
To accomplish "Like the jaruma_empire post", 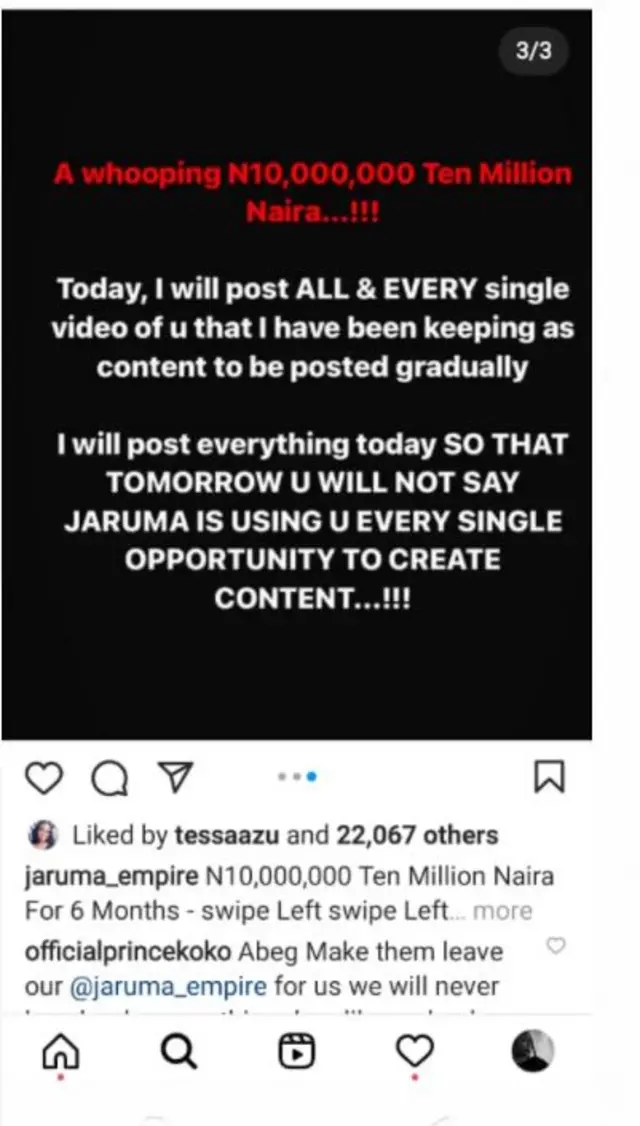I will pyautogui.click(x=43, y=777).
